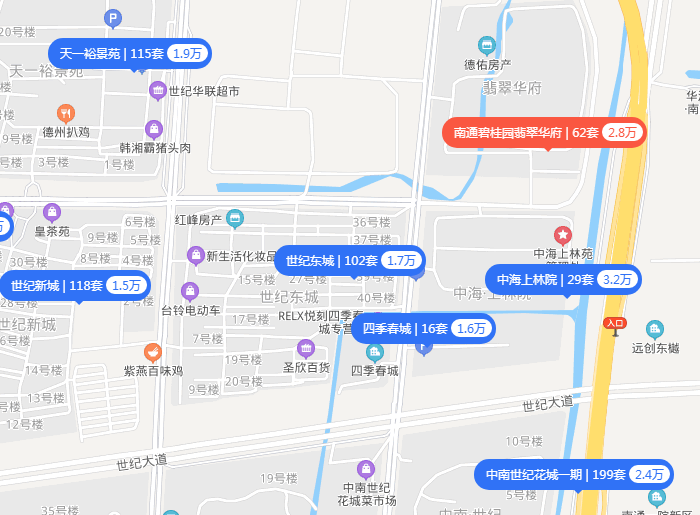View 中海上林院 29套 listings
Screen dimensions: 700x515
tap(563, 279)
